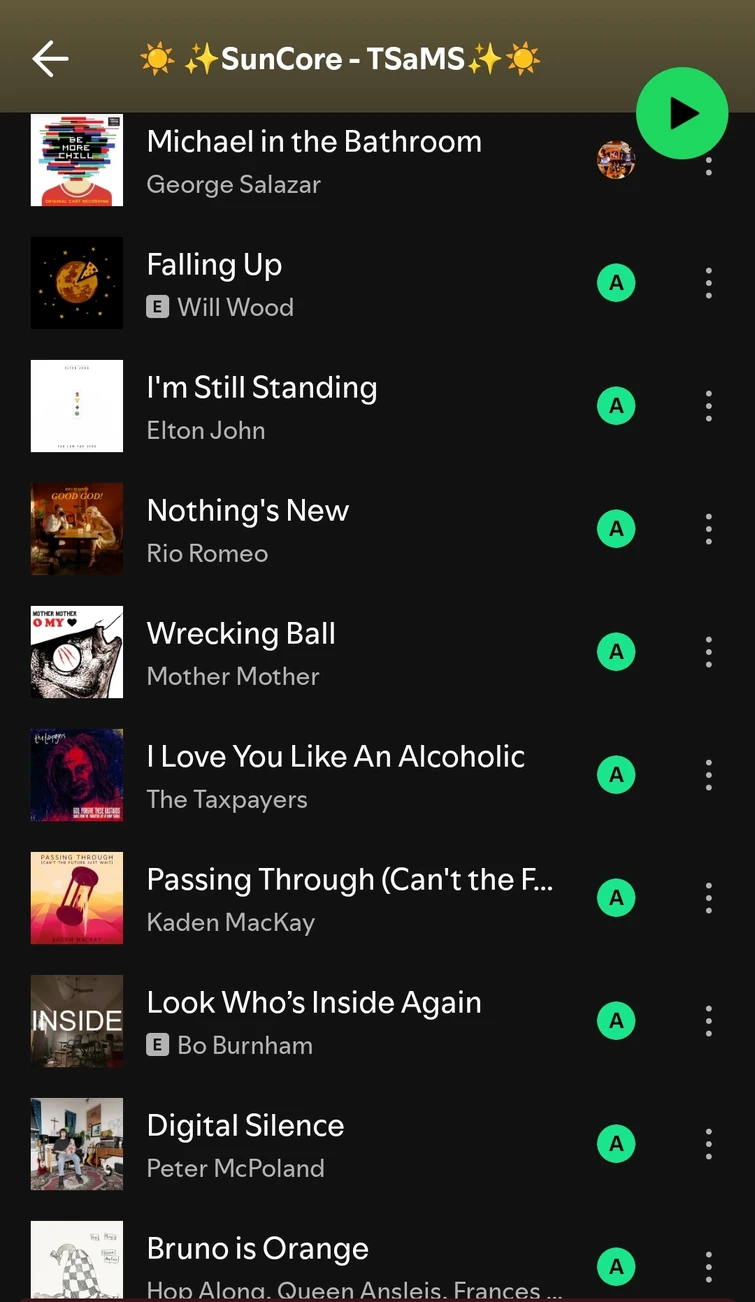Open options menu for Bruno is Orange
The width and height of the screenshot is (755, 1302).
(x=709, y=1267)
